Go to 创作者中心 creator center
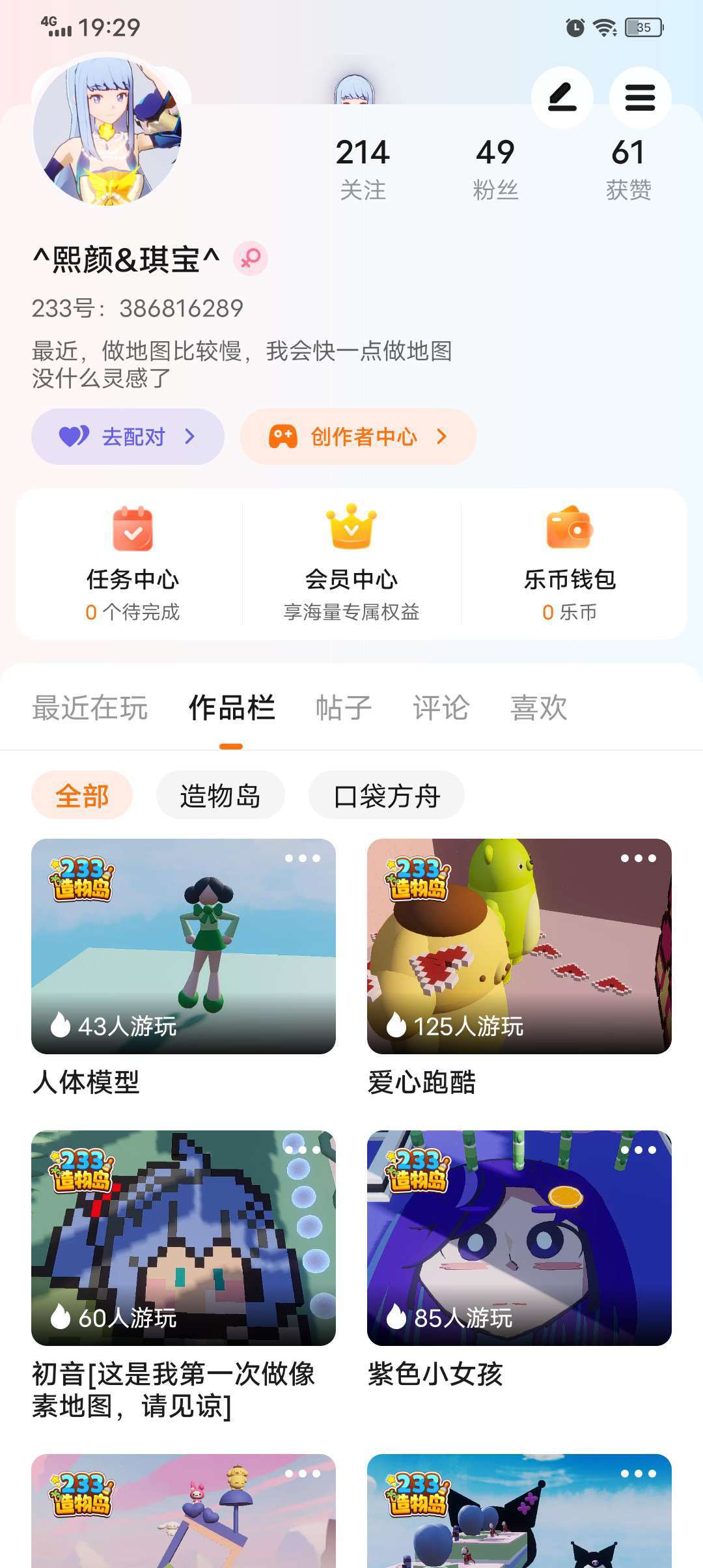 coord(358,436)
